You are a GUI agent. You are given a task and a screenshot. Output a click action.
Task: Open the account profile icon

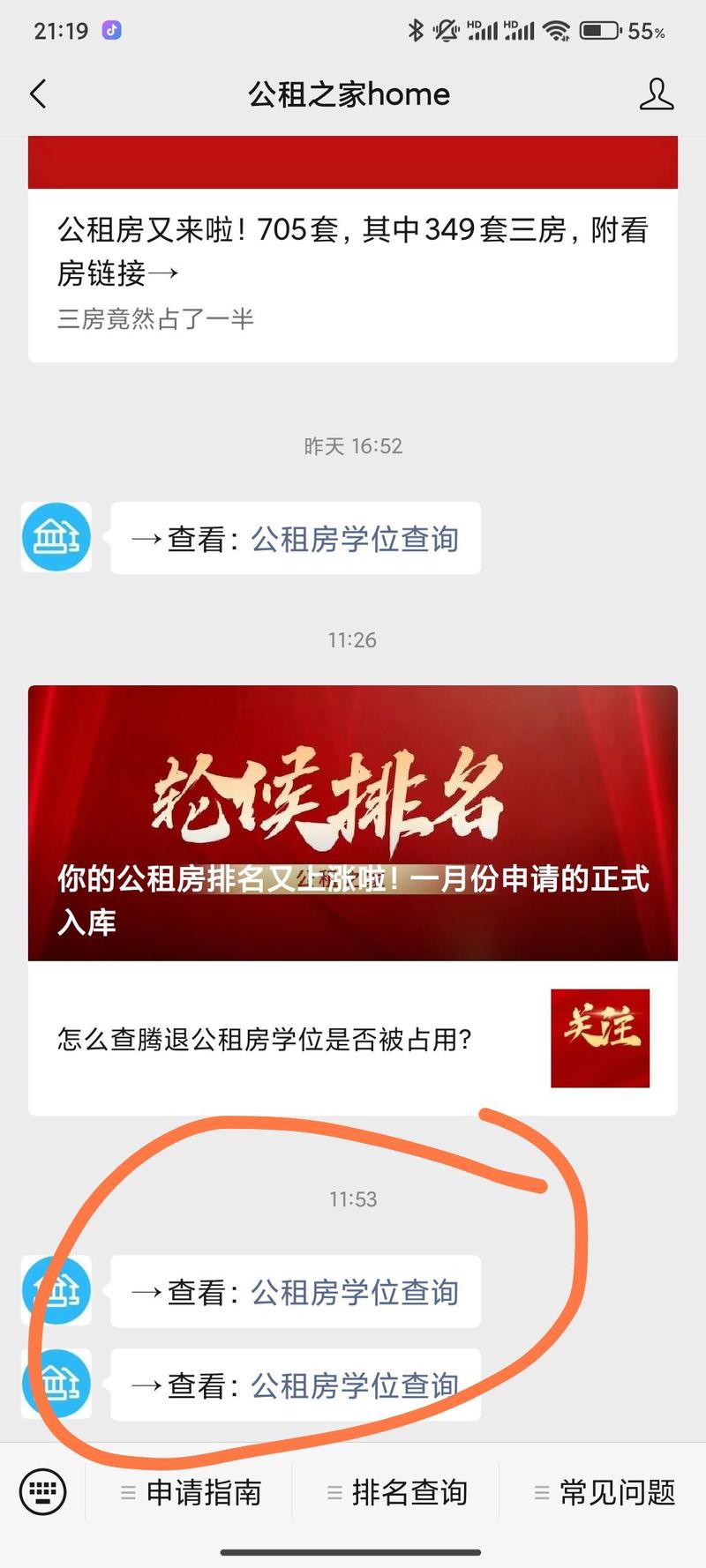(x=656, y=94)
